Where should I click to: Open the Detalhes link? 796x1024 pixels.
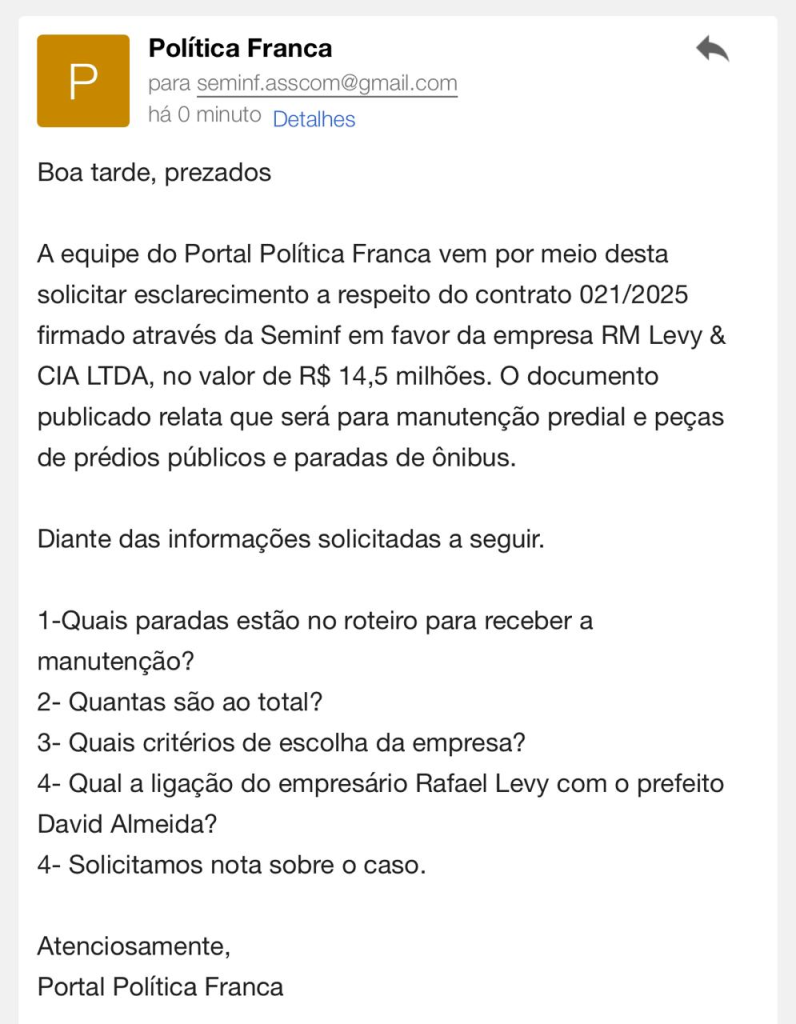314,119
